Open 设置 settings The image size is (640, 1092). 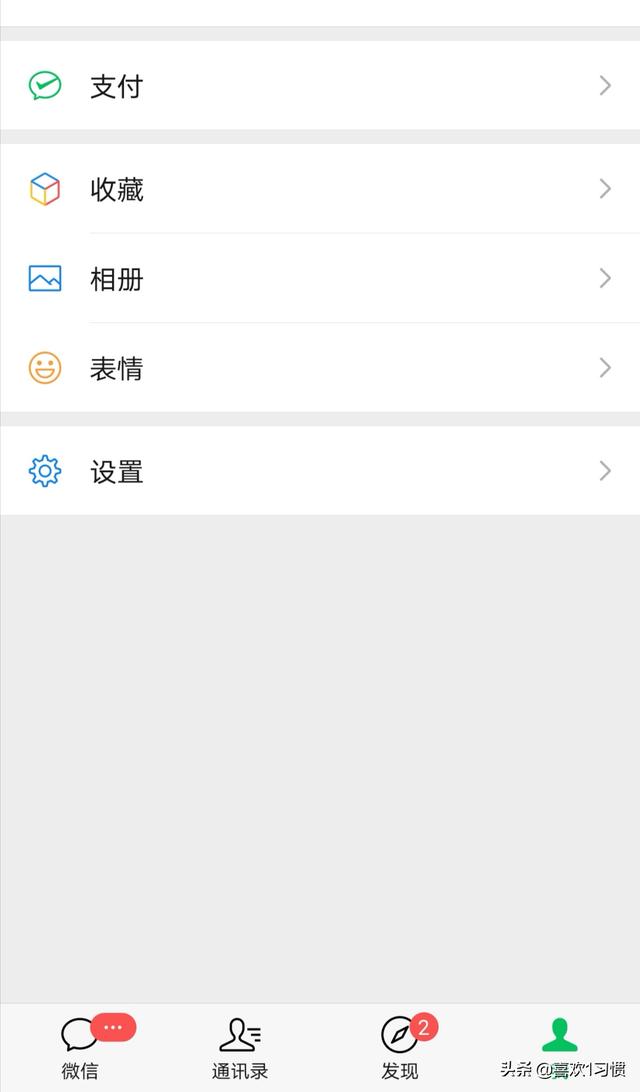pos(320,471)
